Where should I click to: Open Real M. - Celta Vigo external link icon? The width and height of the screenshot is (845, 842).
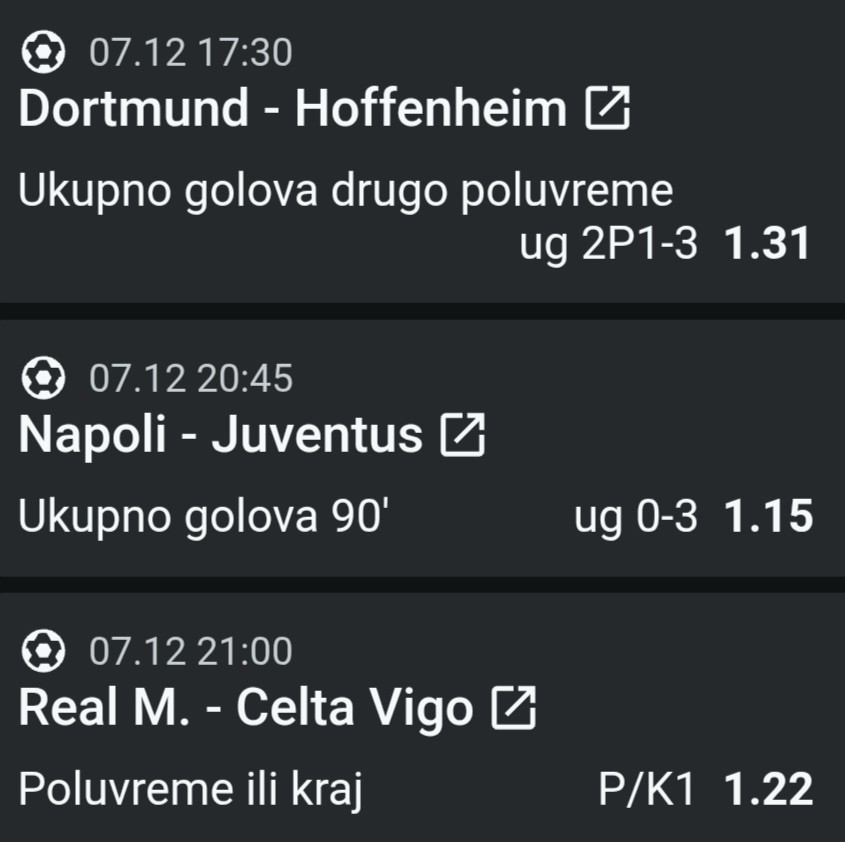point(515,709)
